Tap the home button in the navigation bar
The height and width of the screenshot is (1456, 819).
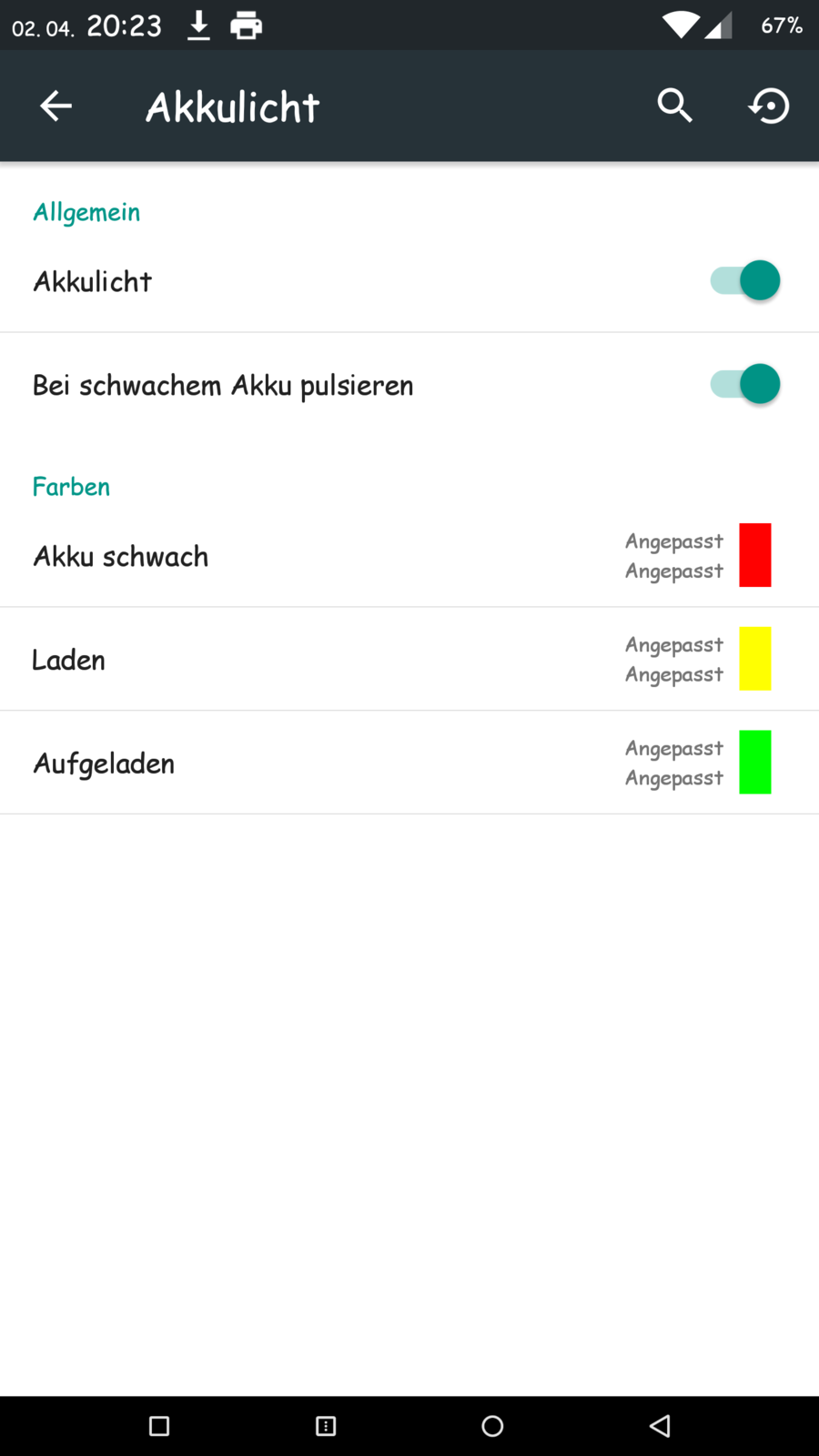[x=492, y=1426]
